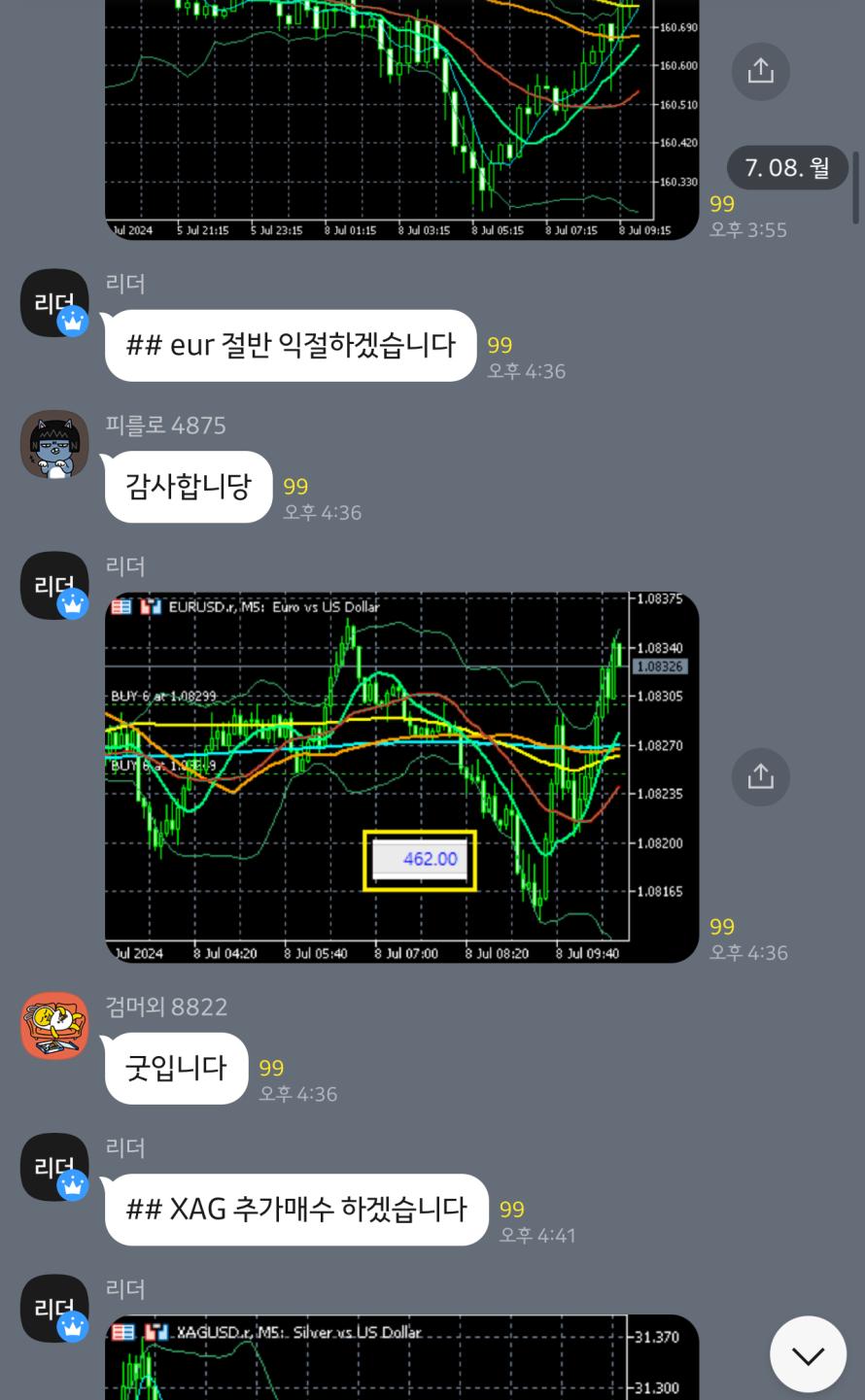Viewport: 865px width, 1400px height.
Task: Jump to the latest message
Action: (x=807, y=1354)
